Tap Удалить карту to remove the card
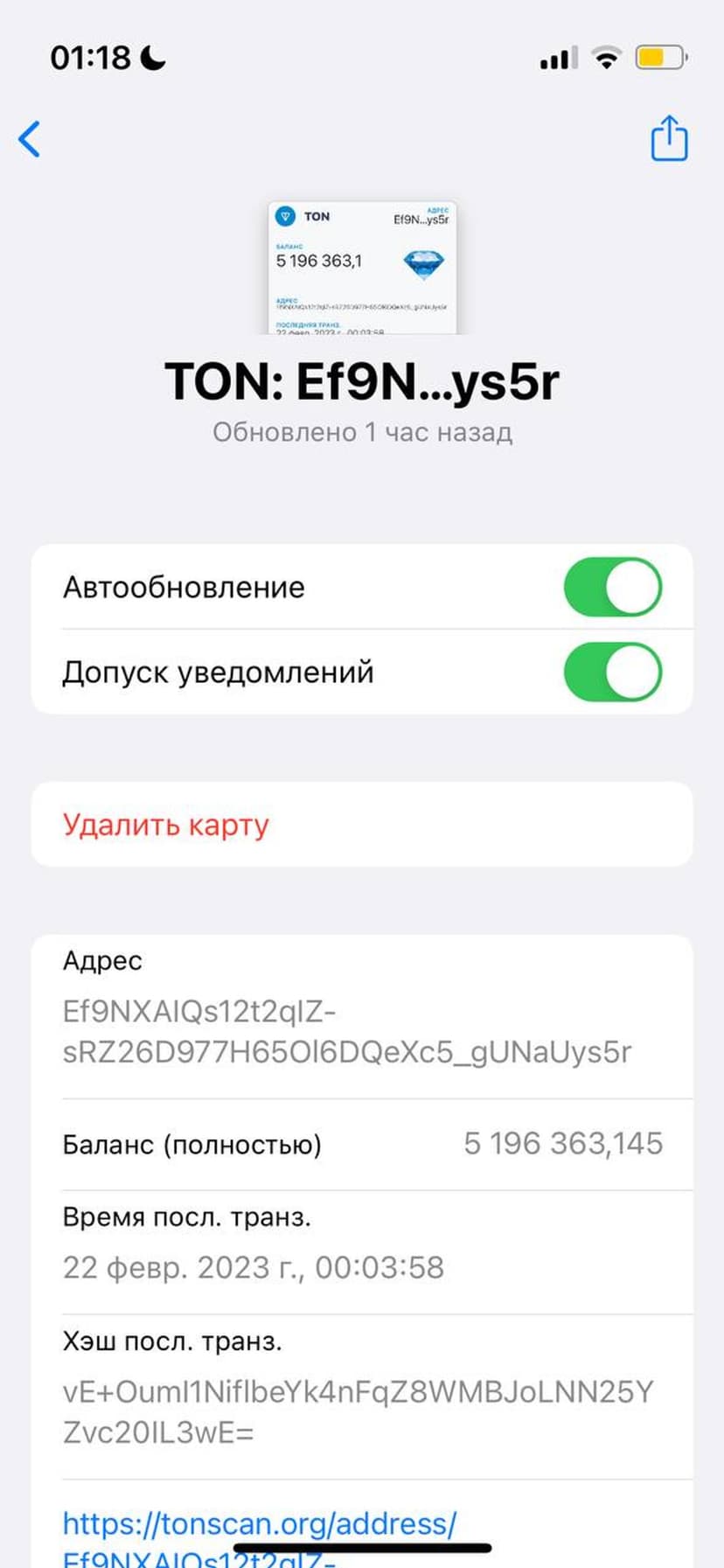 click(x=166, y=825)
